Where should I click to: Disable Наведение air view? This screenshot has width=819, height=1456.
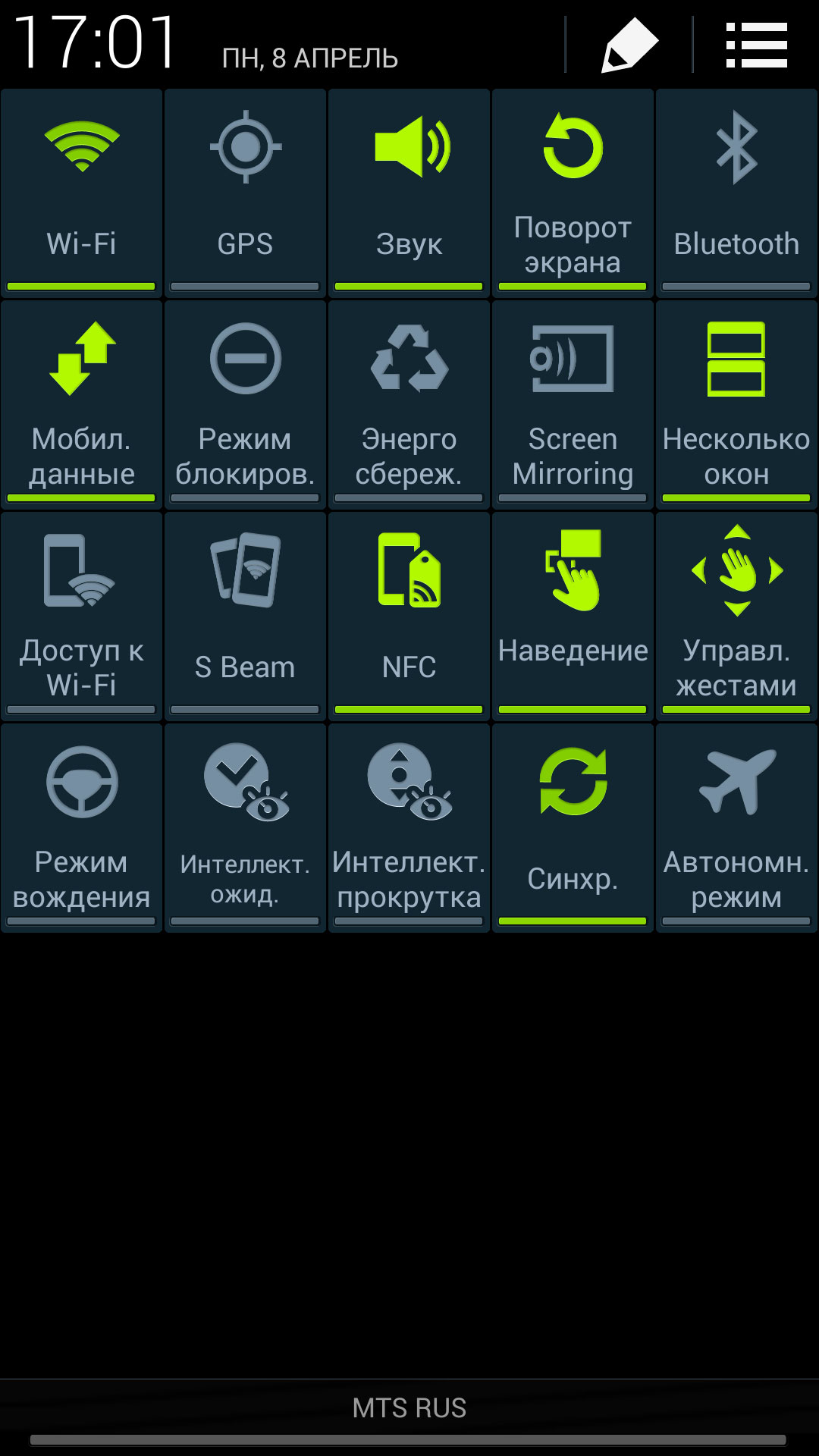(x=573, y=616)
